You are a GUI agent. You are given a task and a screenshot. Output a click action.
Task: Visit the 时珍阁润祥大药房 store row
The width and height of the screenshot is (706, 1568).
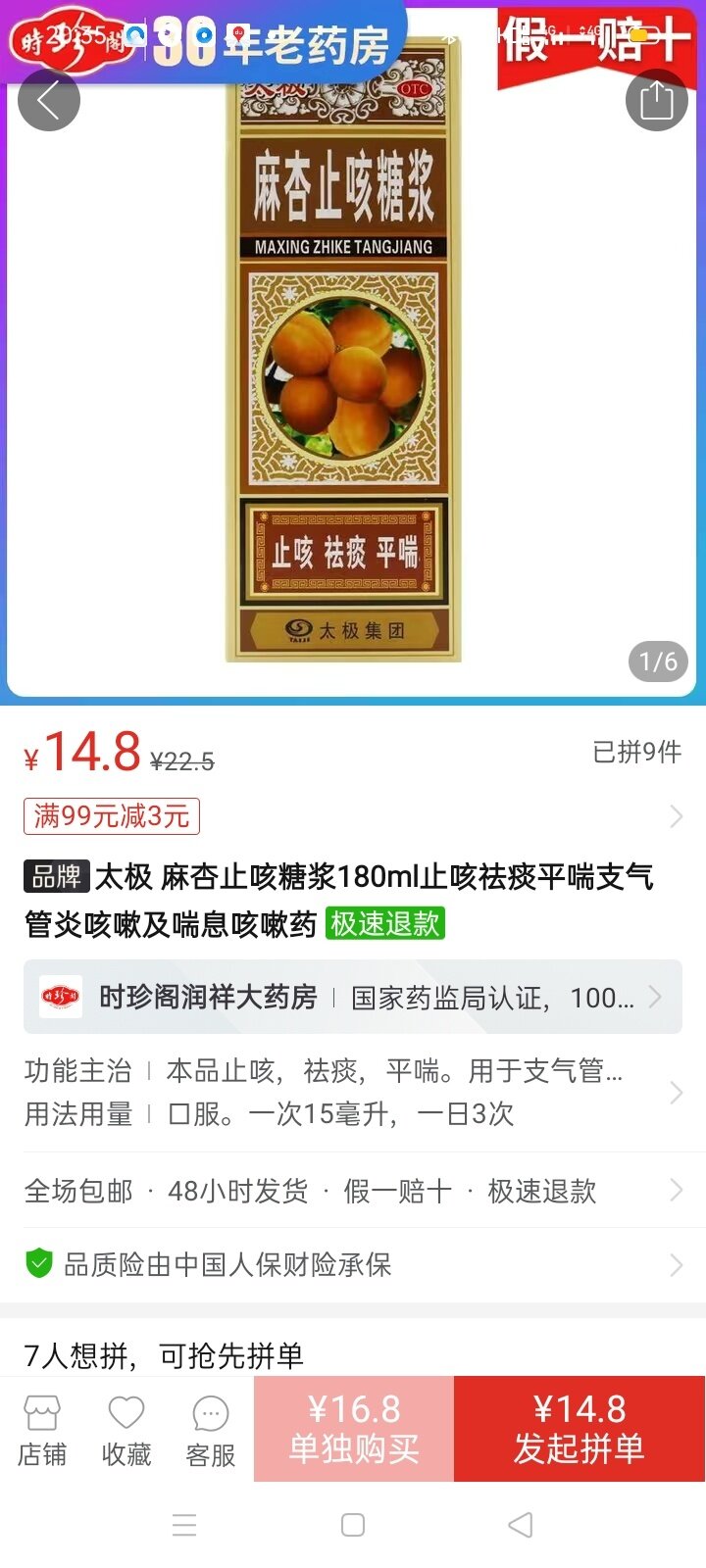353,998
